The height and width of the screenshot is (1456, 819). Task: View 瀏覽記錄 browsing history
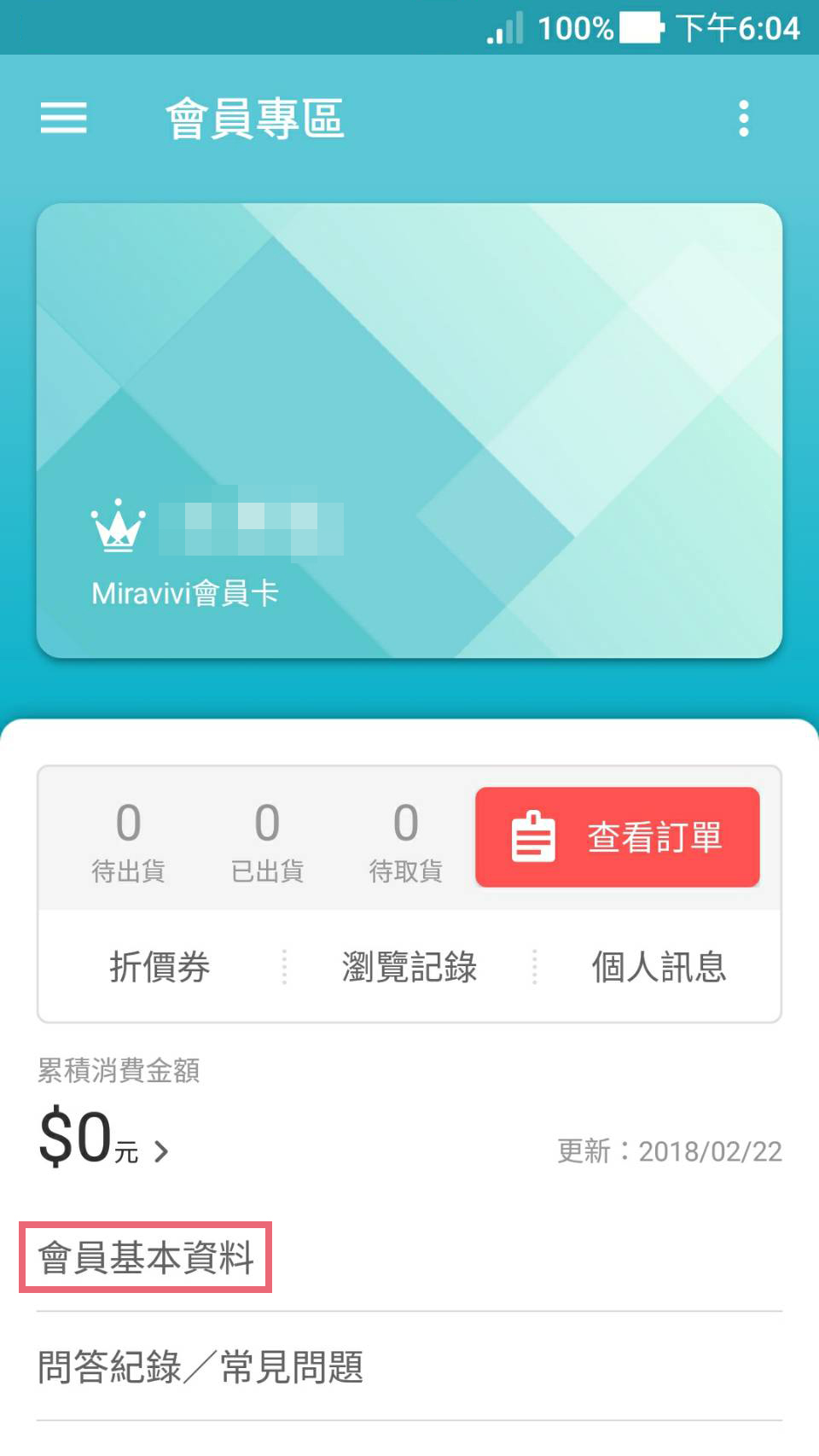tap(409, 967)
